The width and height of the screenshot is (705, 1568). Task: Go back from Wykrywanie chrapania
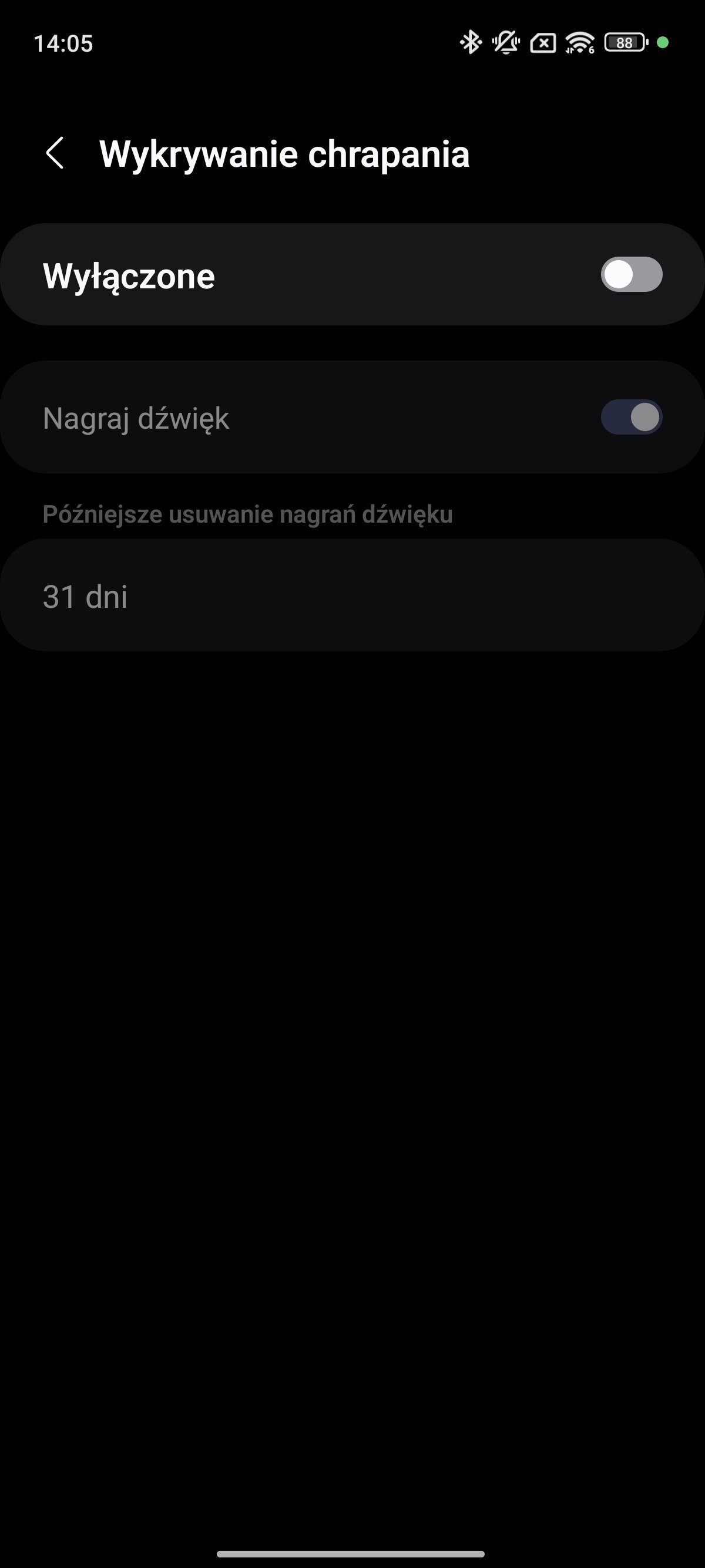55,153
